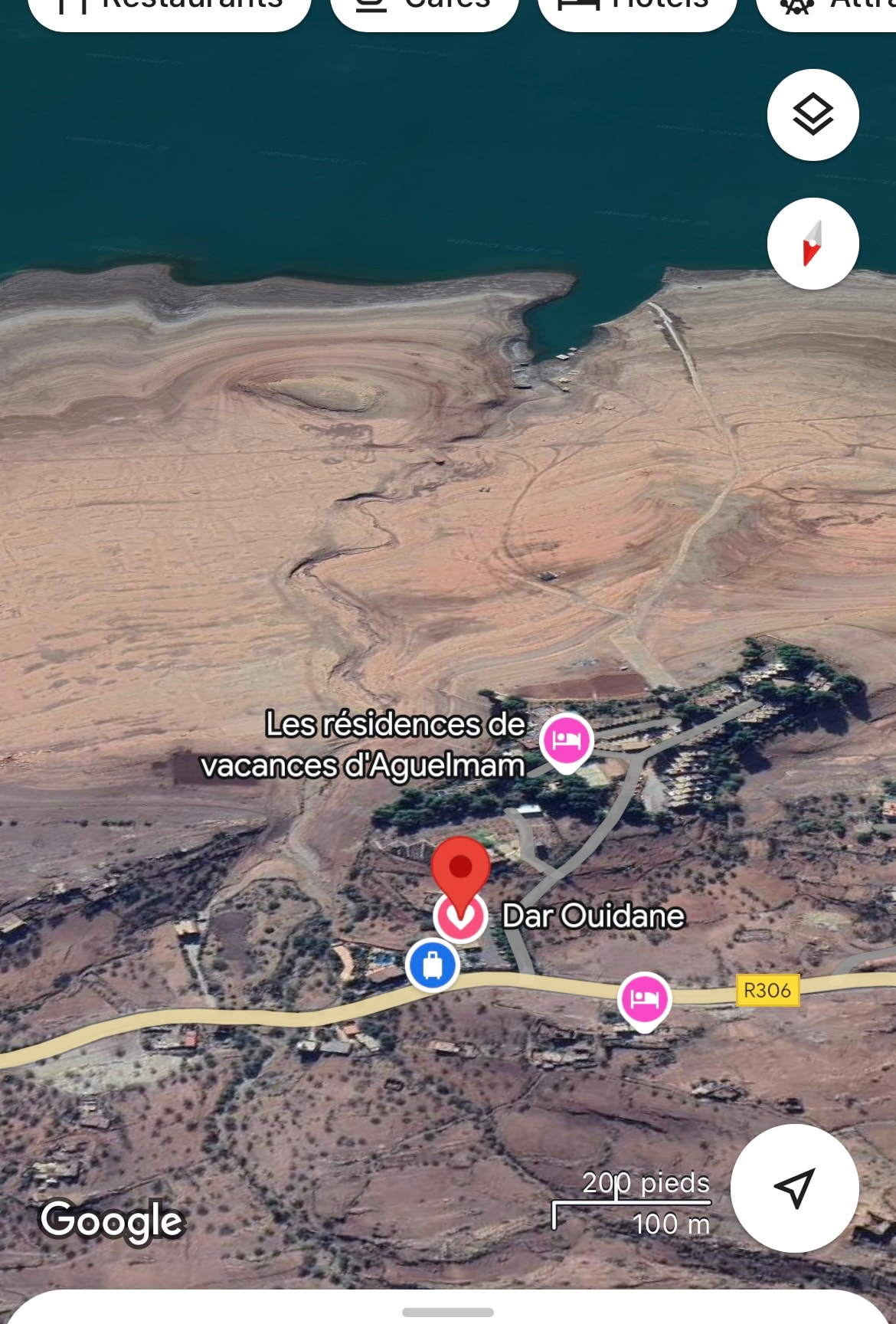The height and width of the screenshot is (1324, 896).
Task: Open the hotel marker near R306
Action: [x=644, y=998]
